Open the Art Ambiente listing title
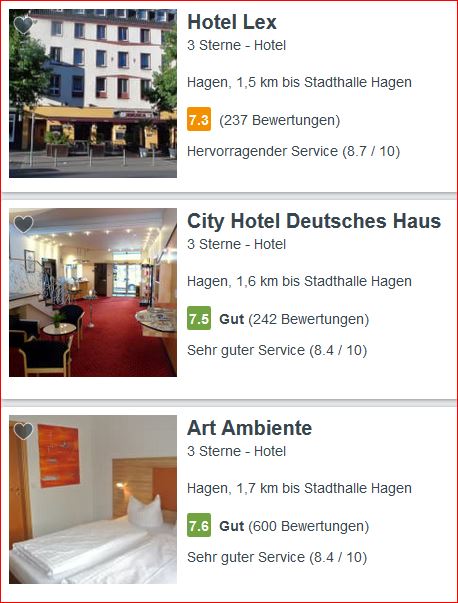The image size is (458, 603). (249, 428)
